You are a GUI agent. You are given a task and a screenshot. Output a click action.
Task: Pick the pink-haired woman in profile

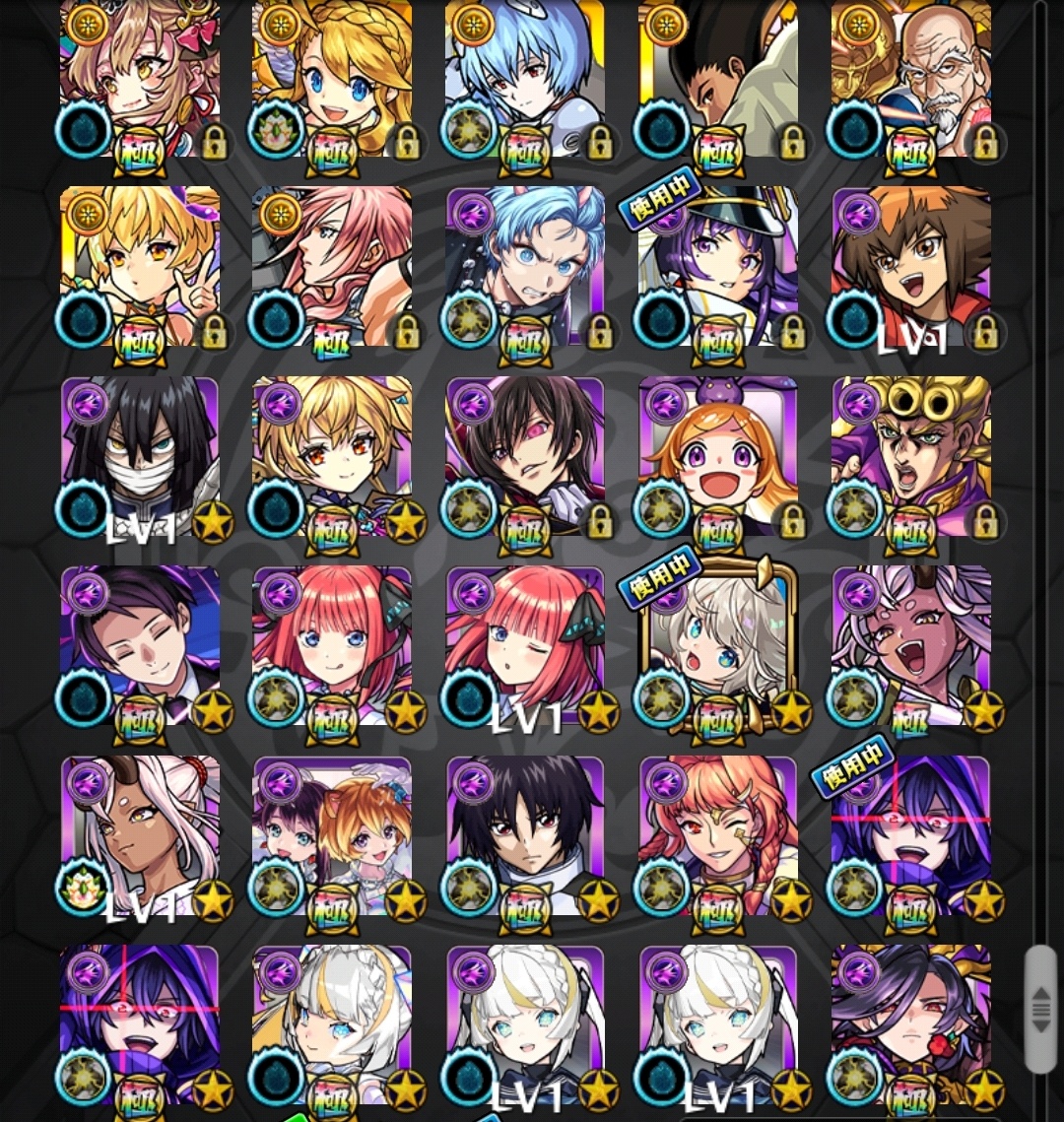[332, 266]
